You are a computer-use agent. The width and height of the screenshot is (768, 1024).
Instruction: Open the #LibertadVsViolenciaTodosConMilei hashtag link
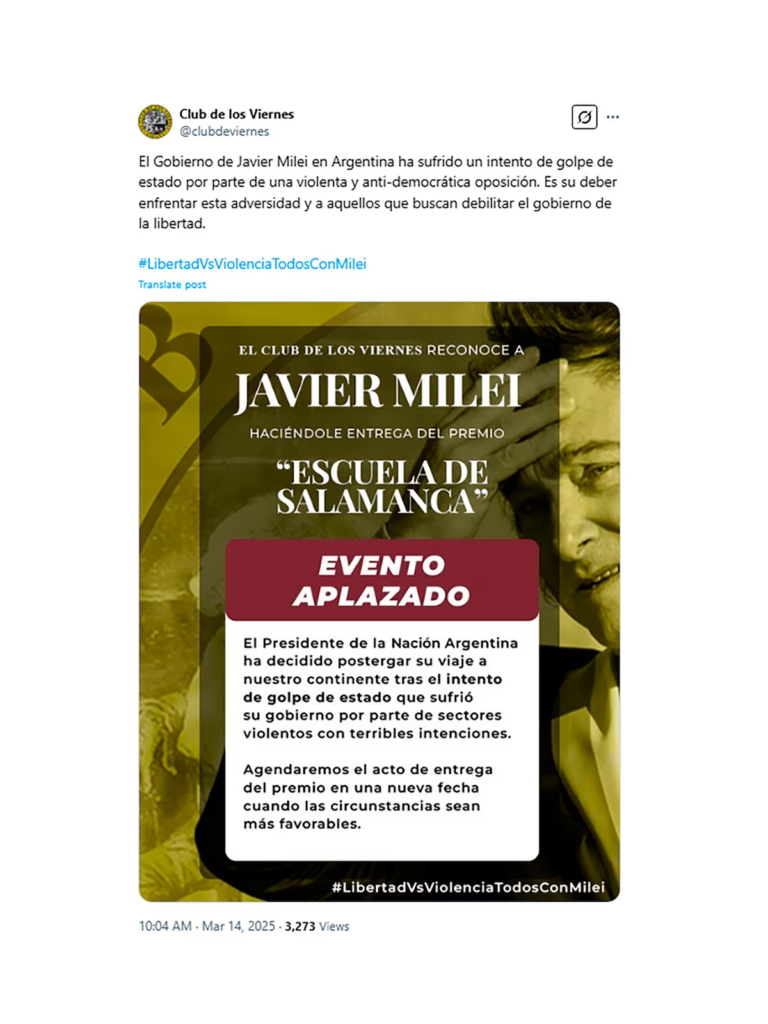pyautogui.click(x=252, y=264)
